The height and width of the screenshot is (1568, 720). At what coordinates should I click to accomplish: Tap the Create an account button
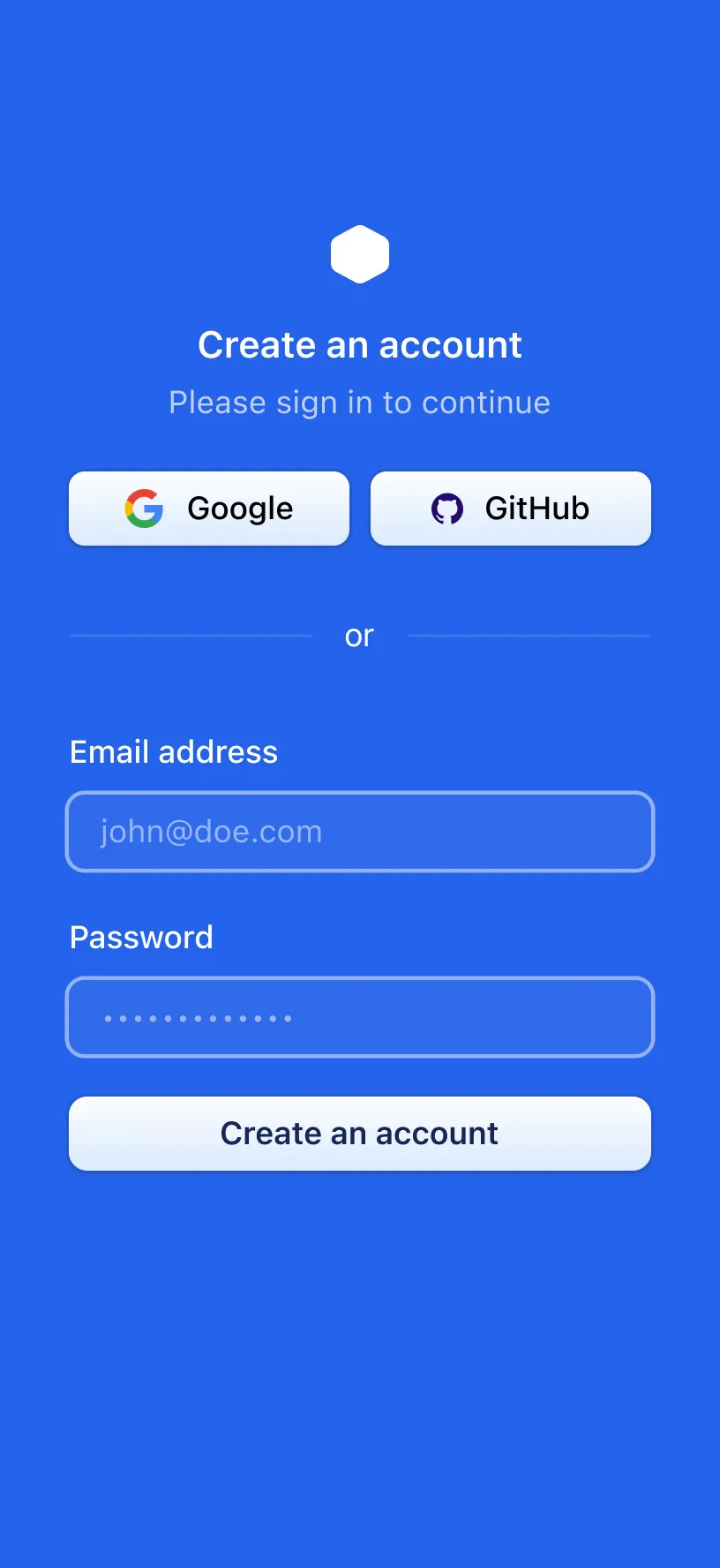pyautogui.click(x=360, y=1134)
